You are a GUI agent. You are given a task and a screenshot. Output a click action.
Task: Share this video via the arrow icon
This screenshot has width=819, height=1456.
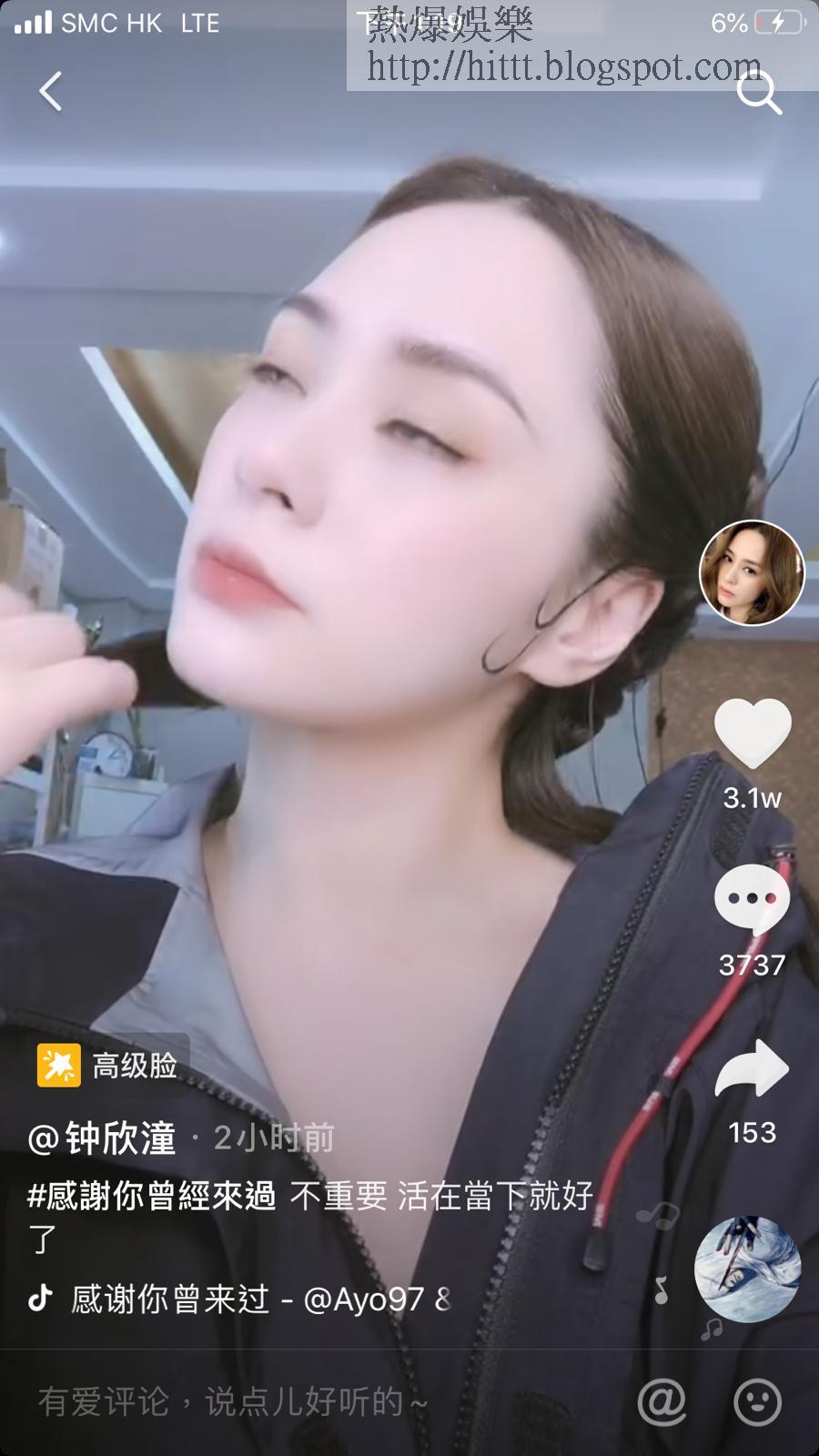click(752, 1069)
